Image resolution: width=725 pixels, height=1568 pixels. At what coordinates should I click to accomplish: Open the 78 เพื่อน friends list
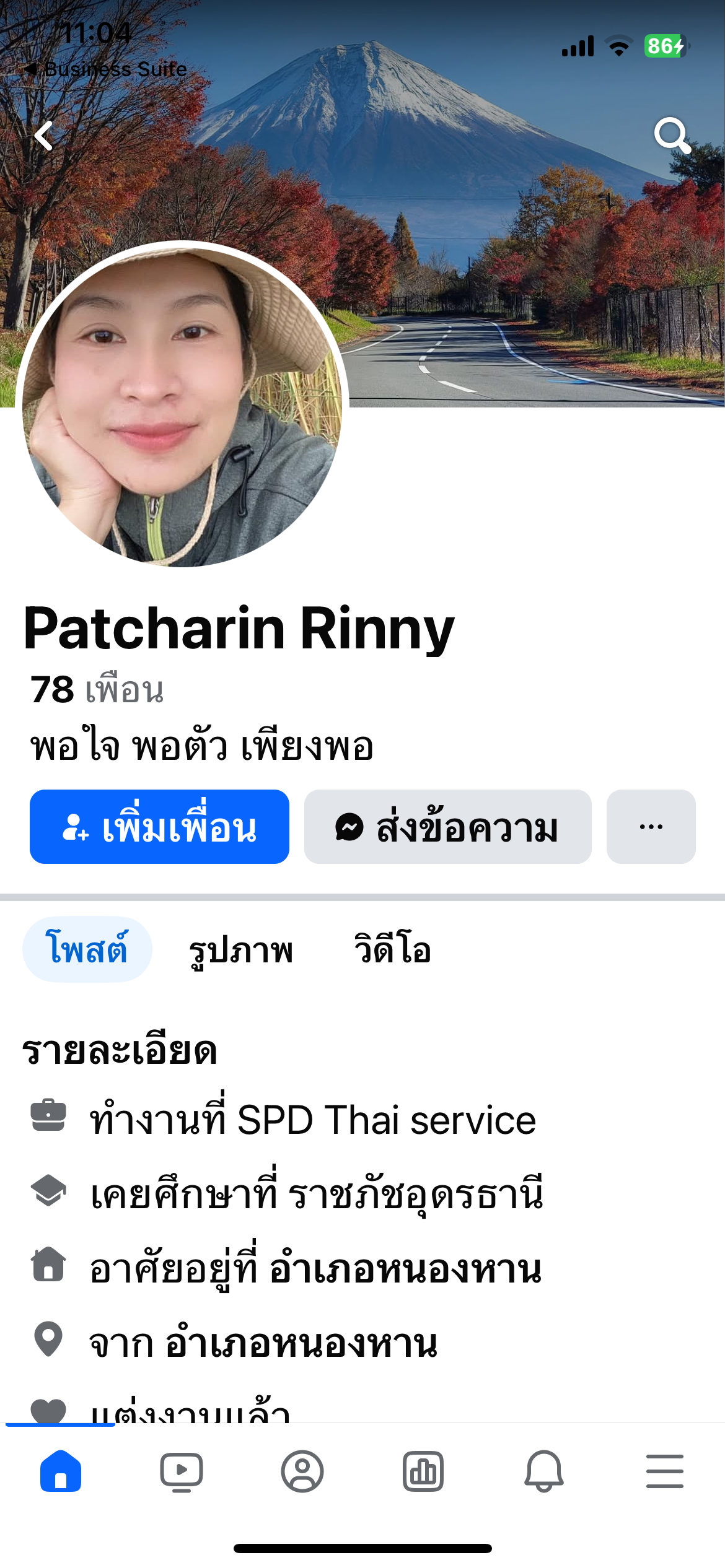[x=97, y=690]
